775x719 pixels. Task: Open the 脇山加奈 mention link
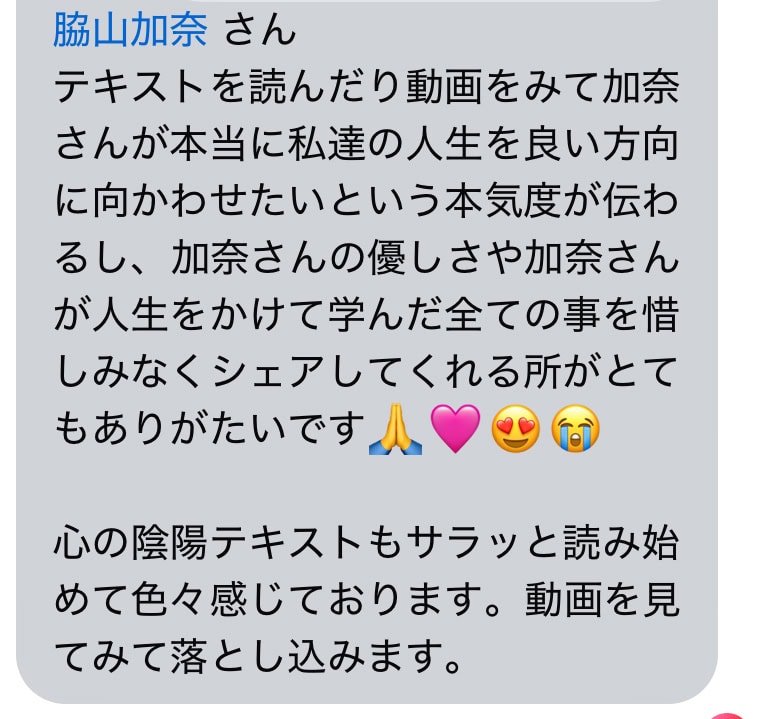point(129,31)
